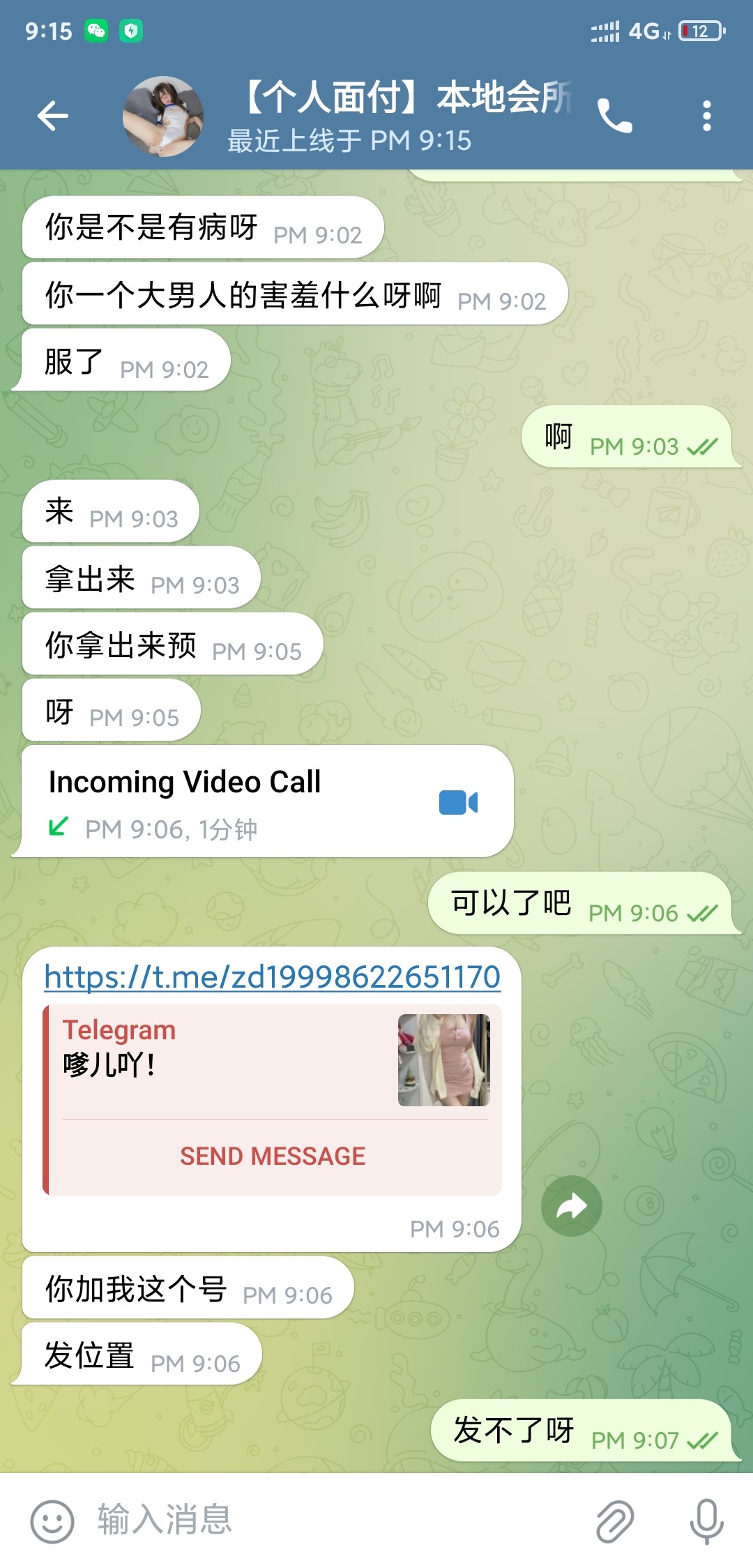Open the t.me/zd19998622651170 link
This screenshot has width=753, height=1568.
click(272, 977)
